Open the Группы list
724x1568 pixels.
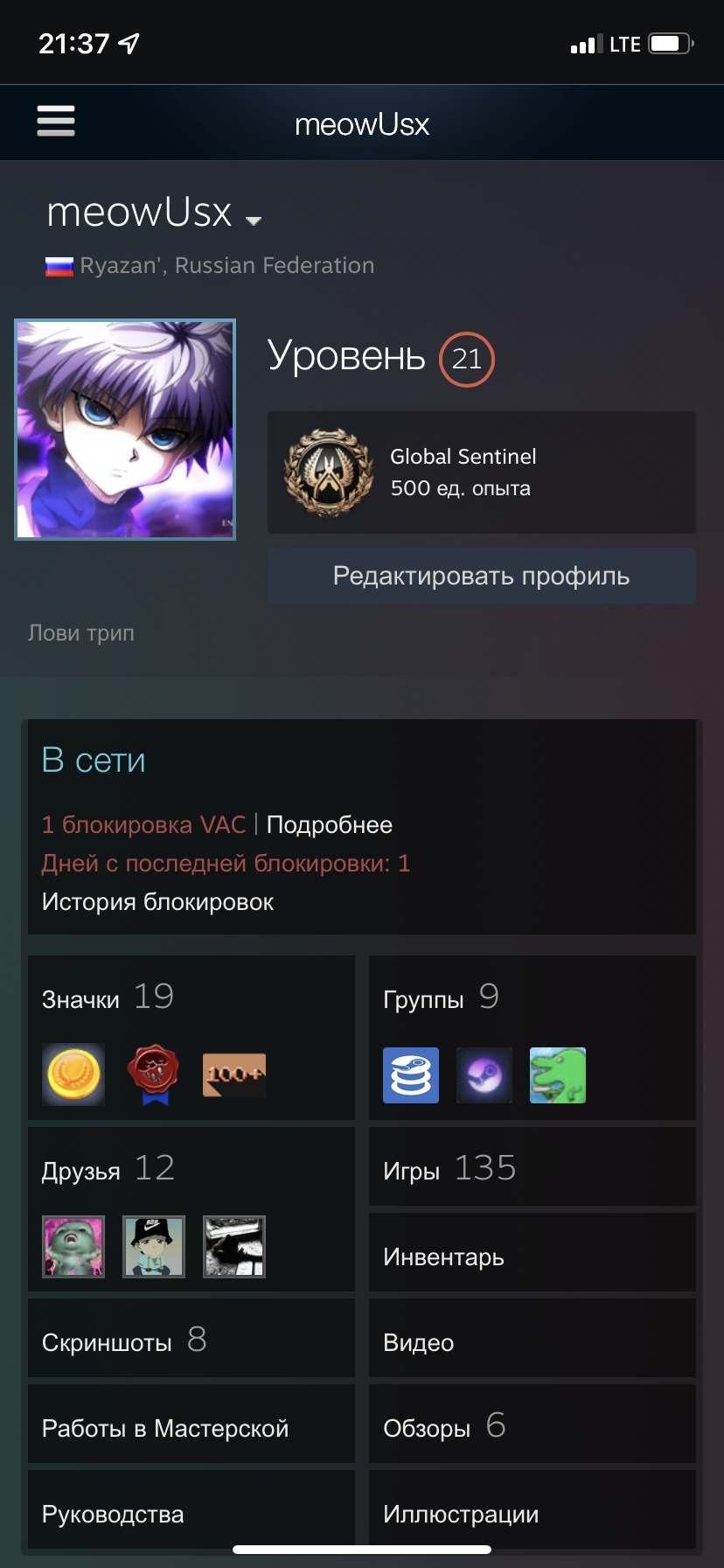pyautogui.click(x=533, y=1038)
